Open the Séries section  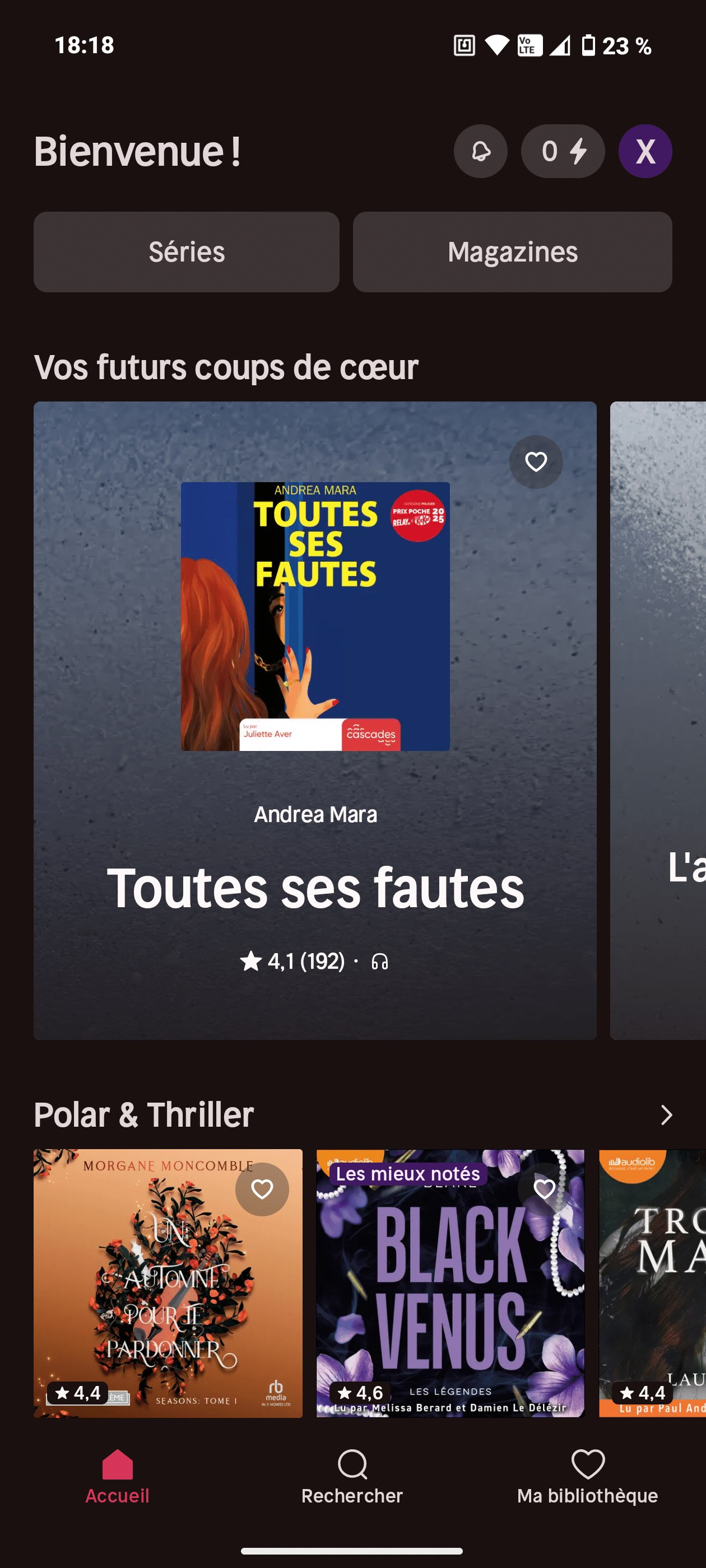(187, 252)
